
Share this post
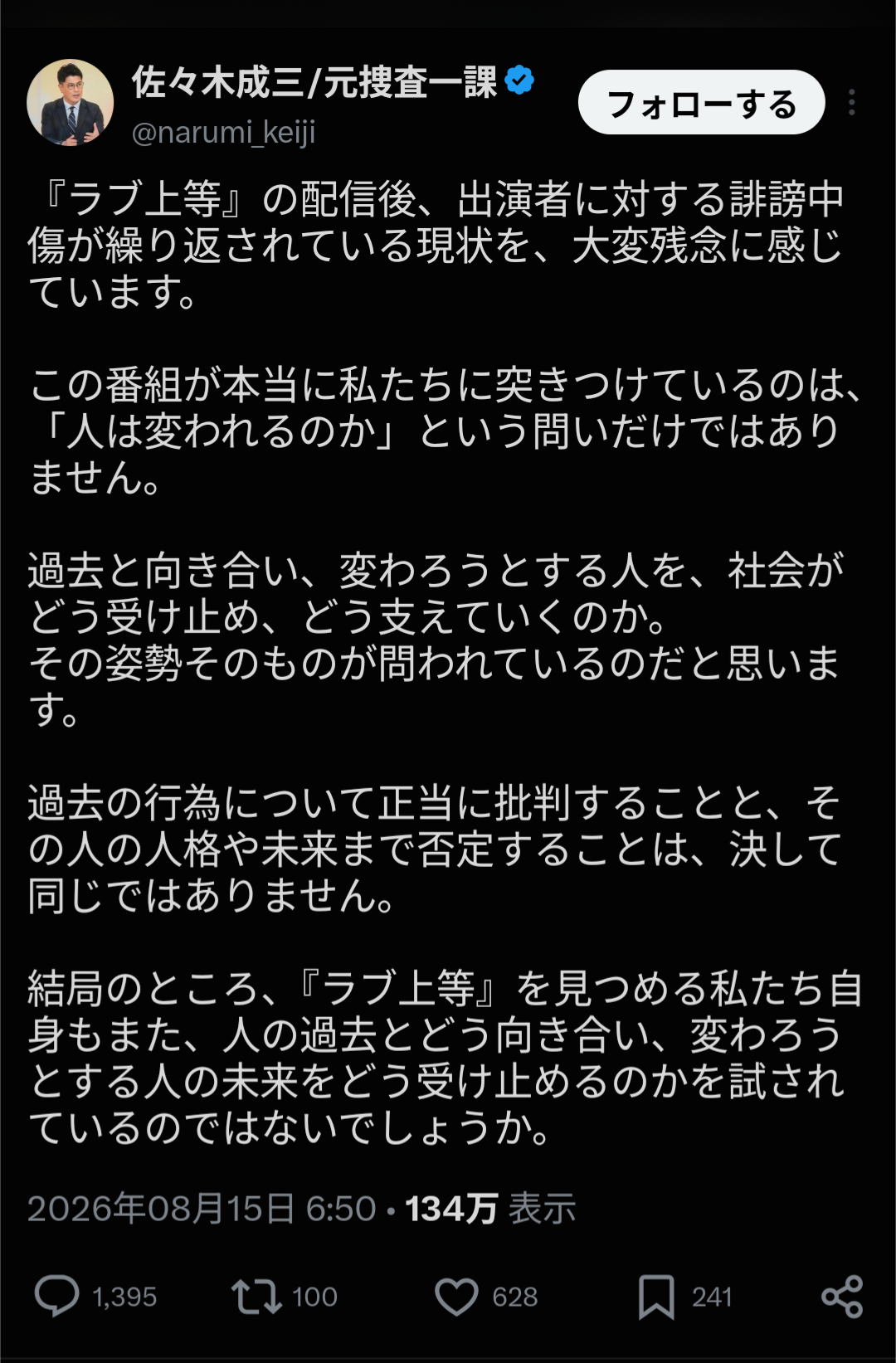[x=842, y=1297]
